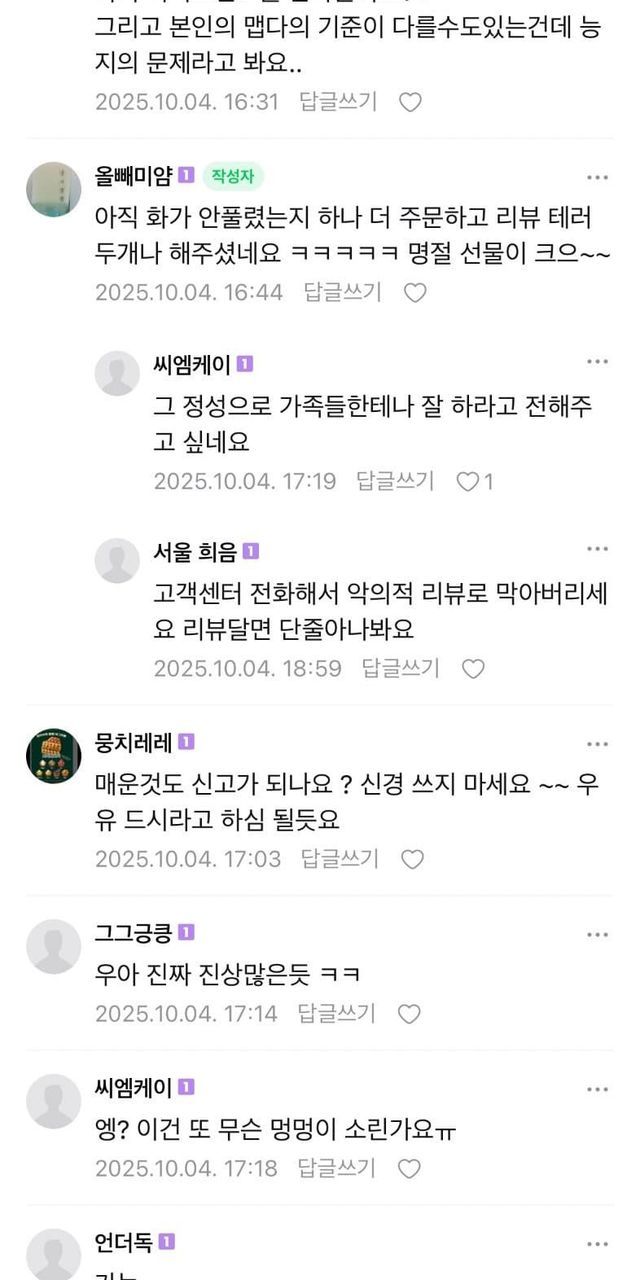Screen dimensions: 640x1280
Task: Write a reply to 뭉치레레's comment
Action: pyautogui.click(x=340, y=858)
